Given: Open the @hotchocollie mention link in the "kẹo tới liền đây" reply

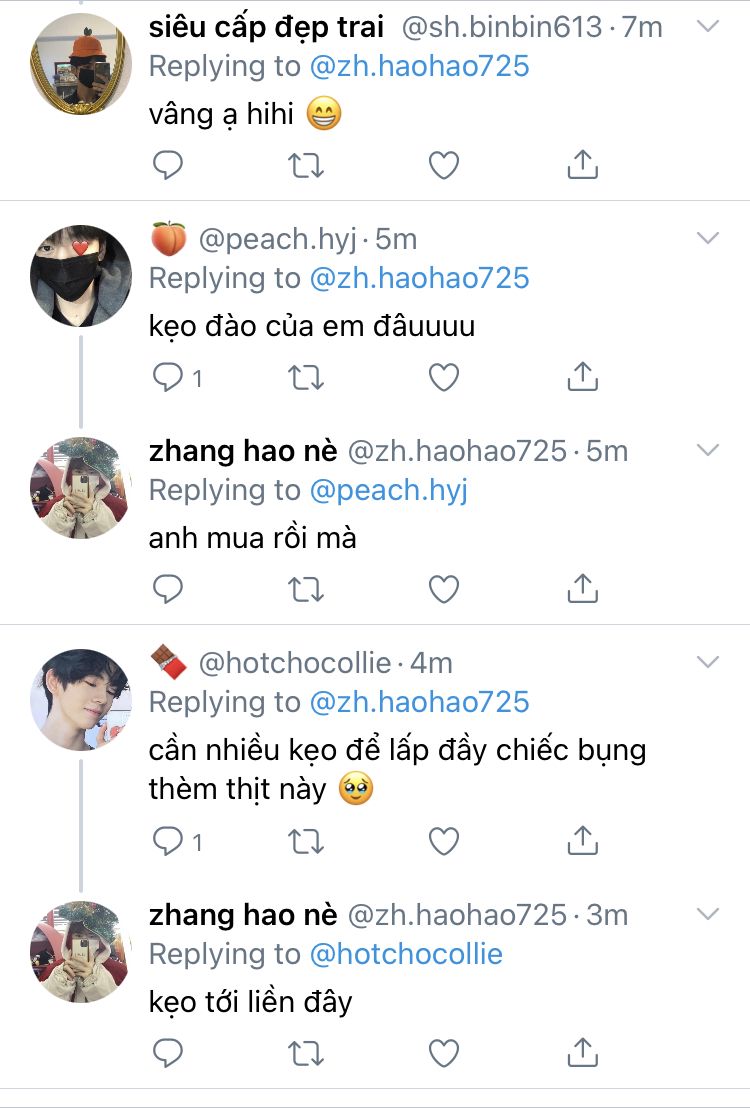Looking at the screenshot, I should pyautogui.click(x=406, y=954).
